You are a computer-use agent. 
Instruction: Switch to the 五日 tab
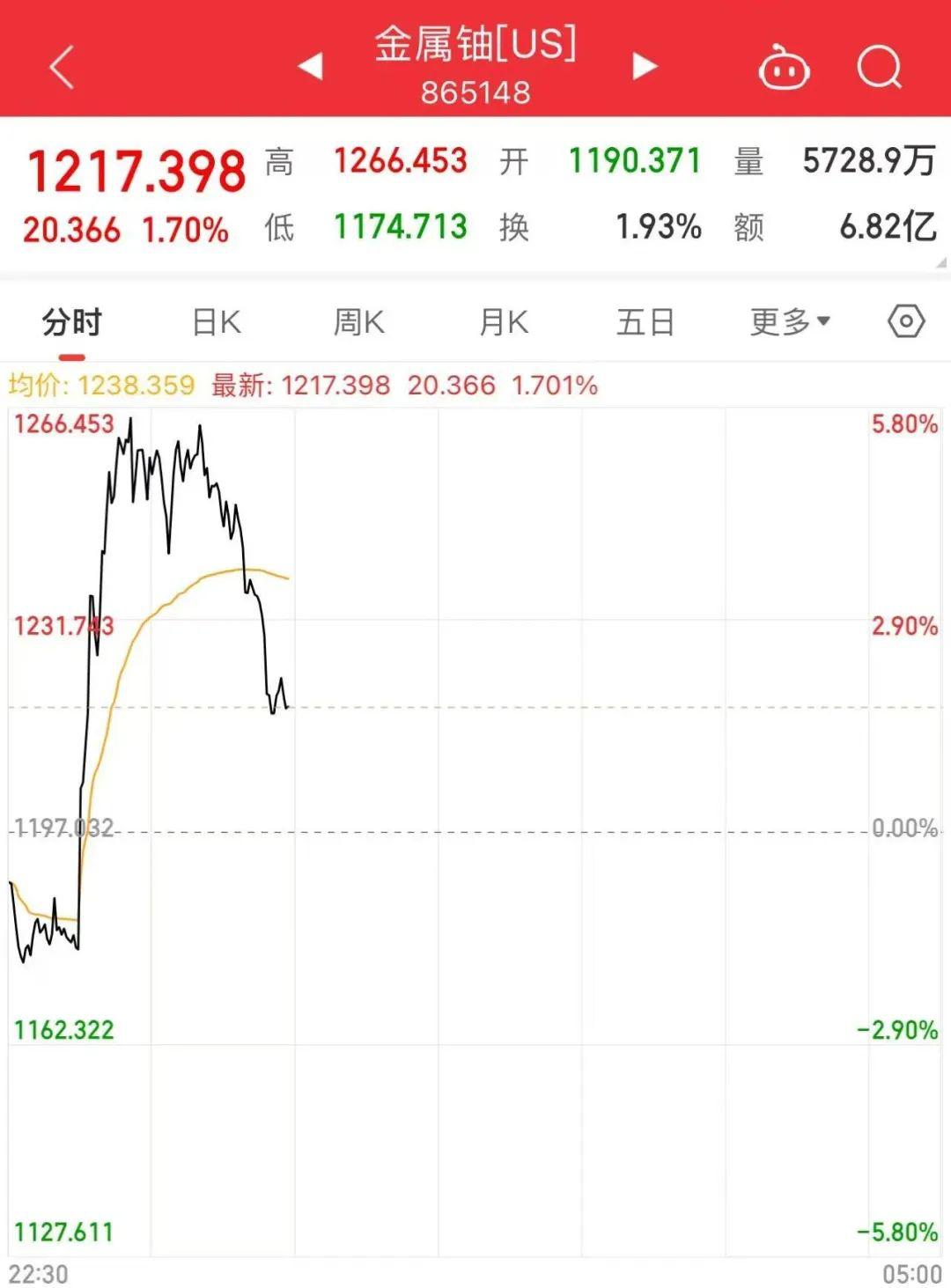[x=645, y=322]
